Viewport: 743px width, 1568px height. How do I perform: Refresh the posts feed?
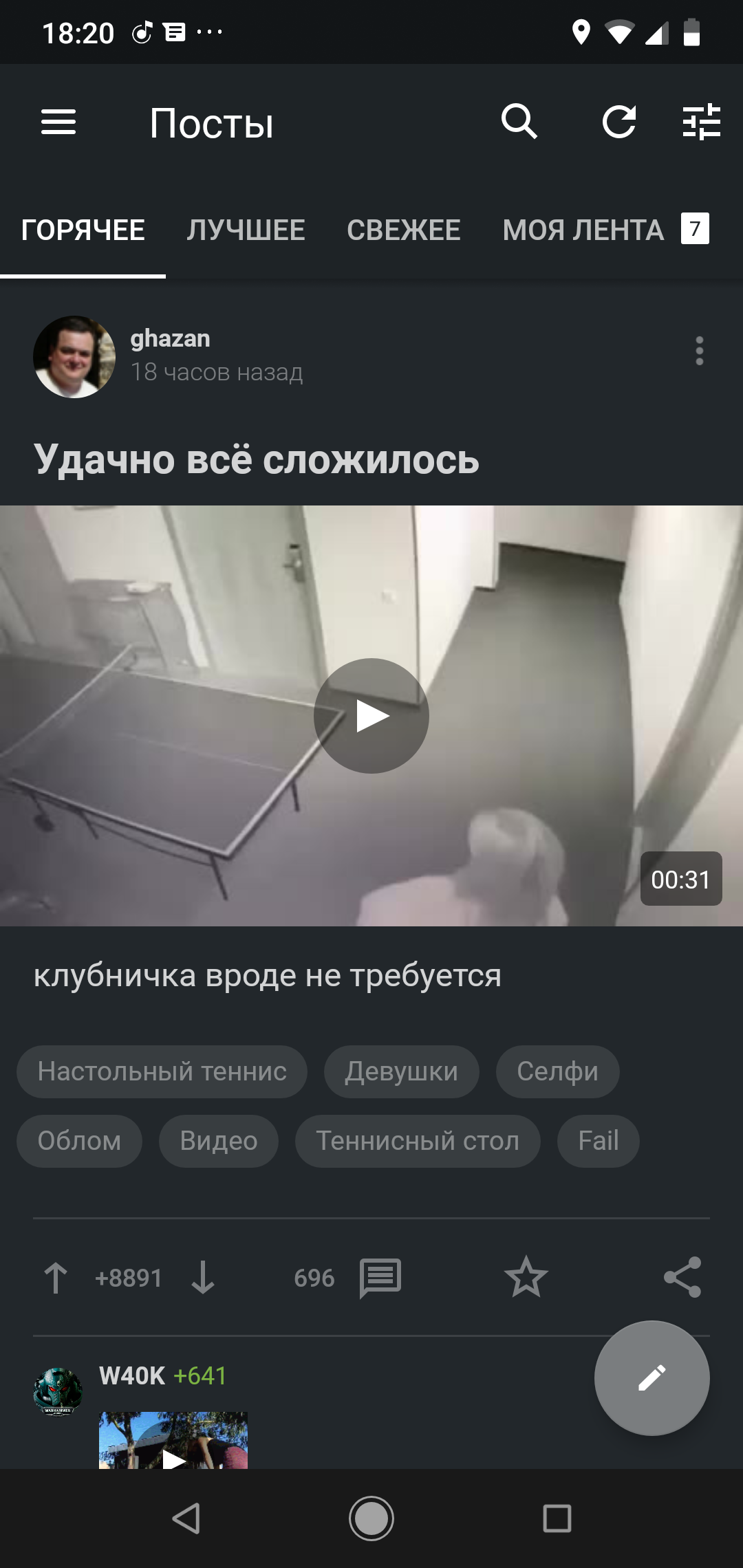tap(619, 122)
